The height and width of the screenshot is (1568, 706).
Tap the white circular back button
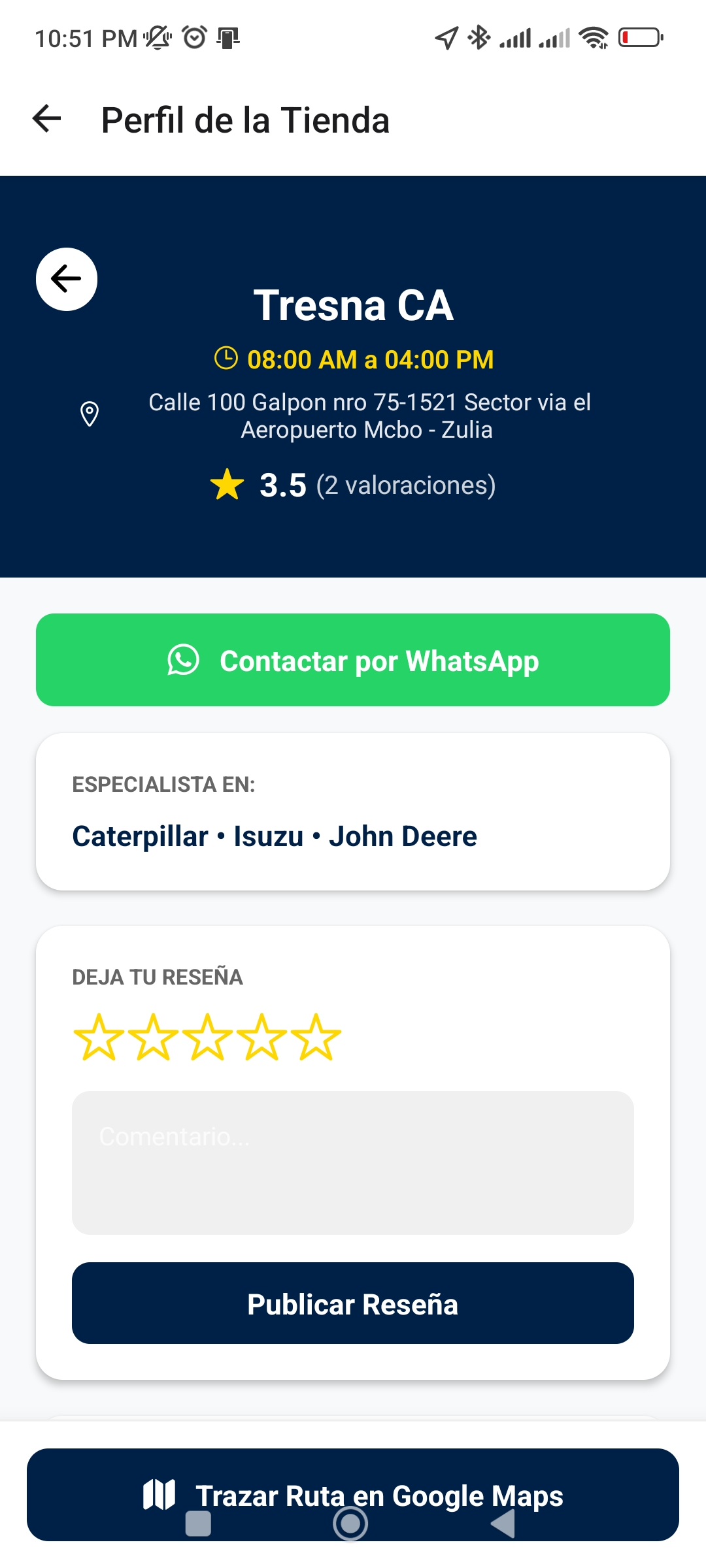67,279
